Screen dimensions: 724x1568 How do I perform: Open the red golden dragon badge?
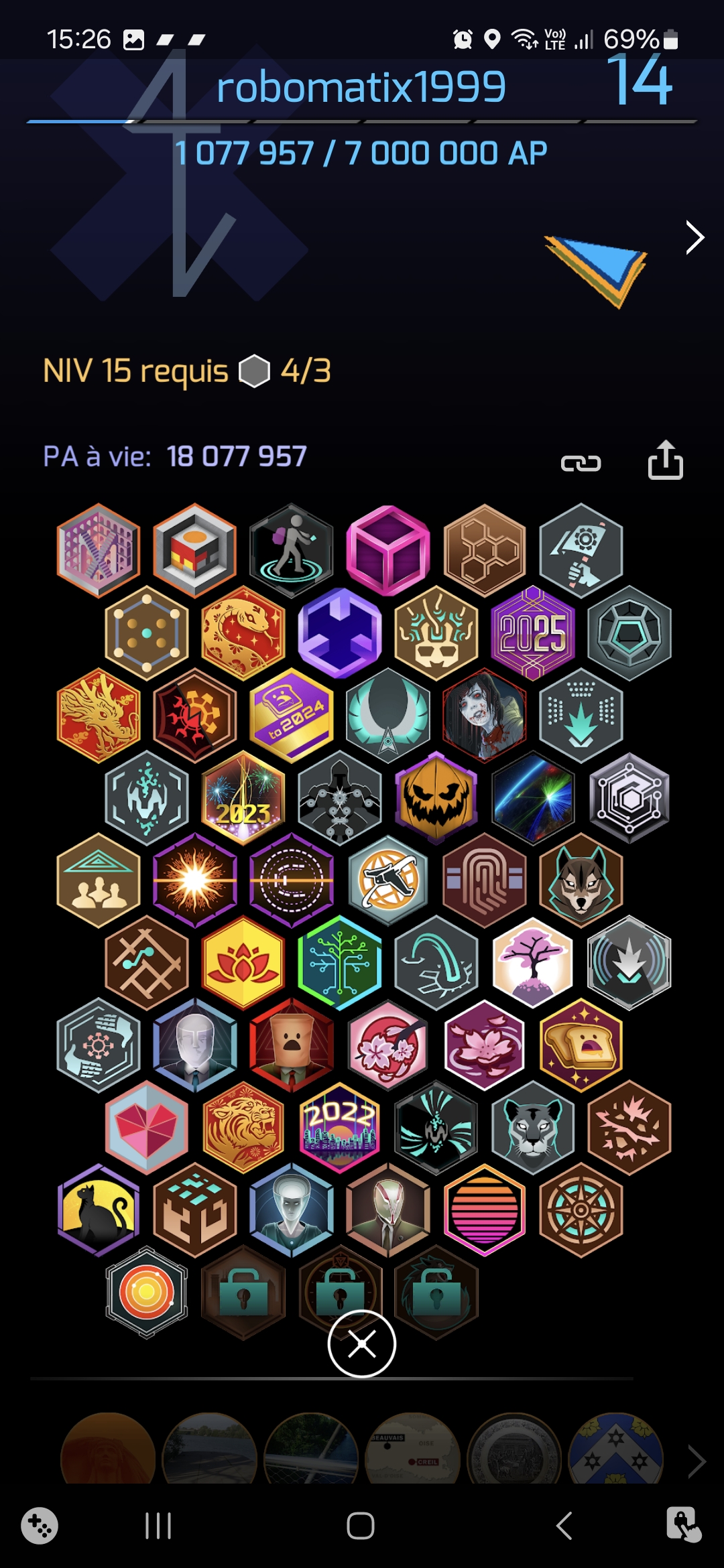pos(99,715)
